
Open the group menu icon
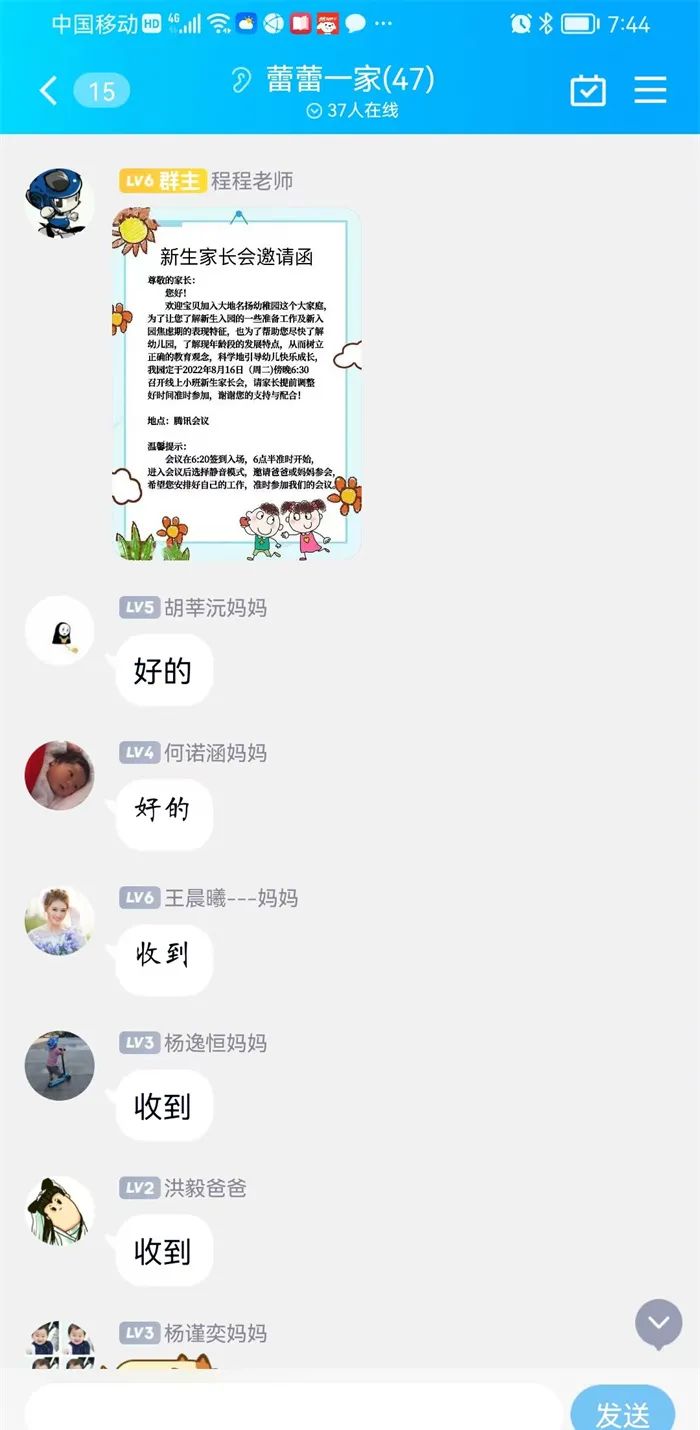click(650, 90)
